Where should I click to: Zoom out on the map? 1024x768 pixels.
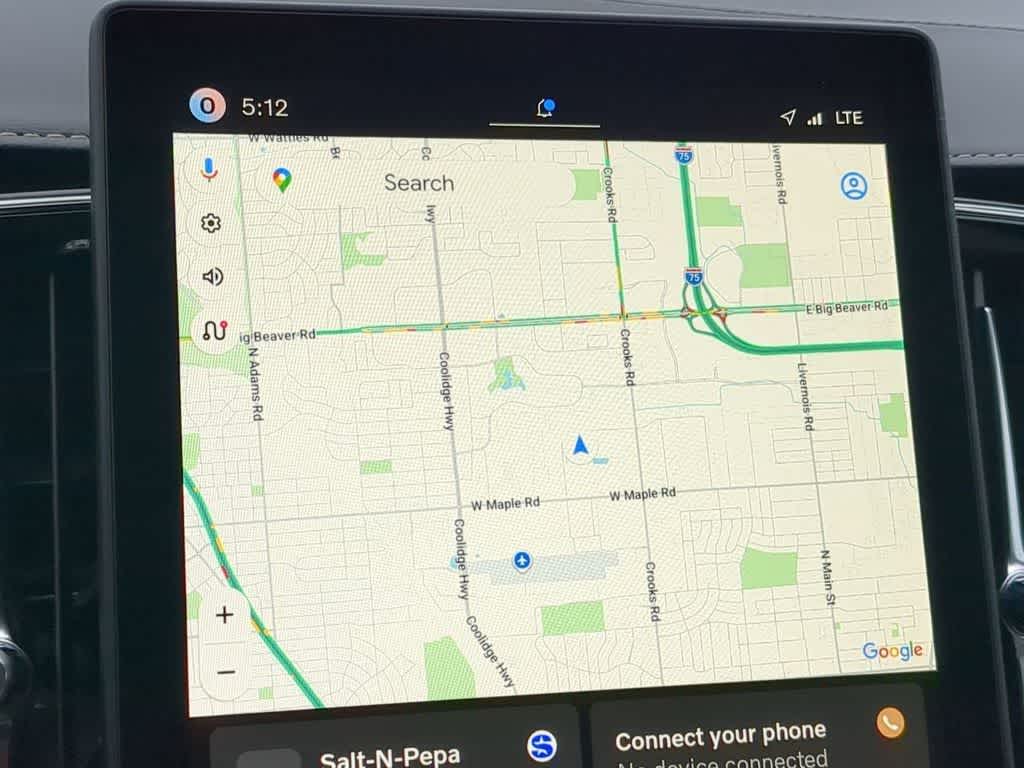[x=226, y=672]
